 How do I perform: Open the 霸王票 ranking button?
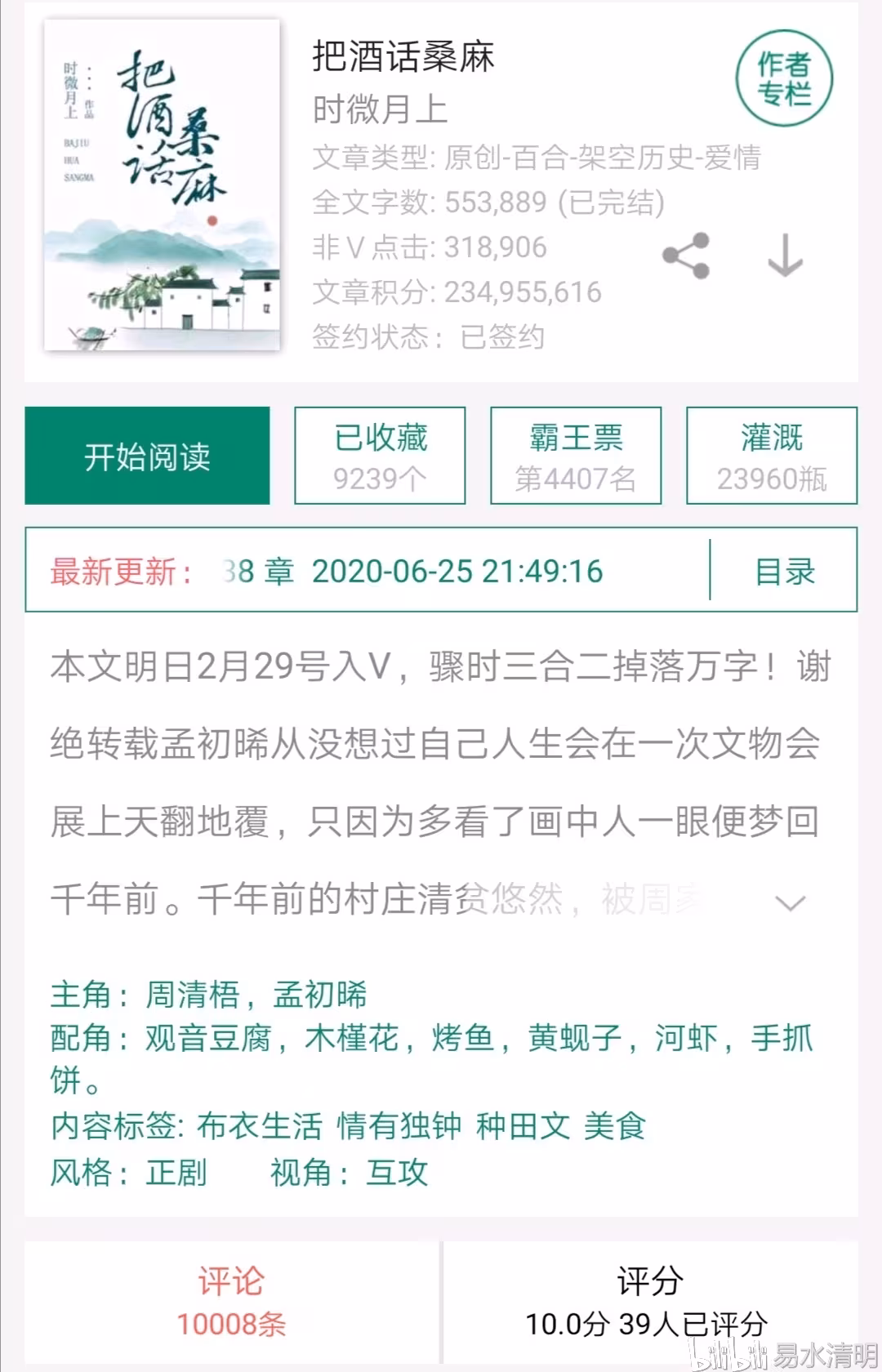[x=576, y=456]
